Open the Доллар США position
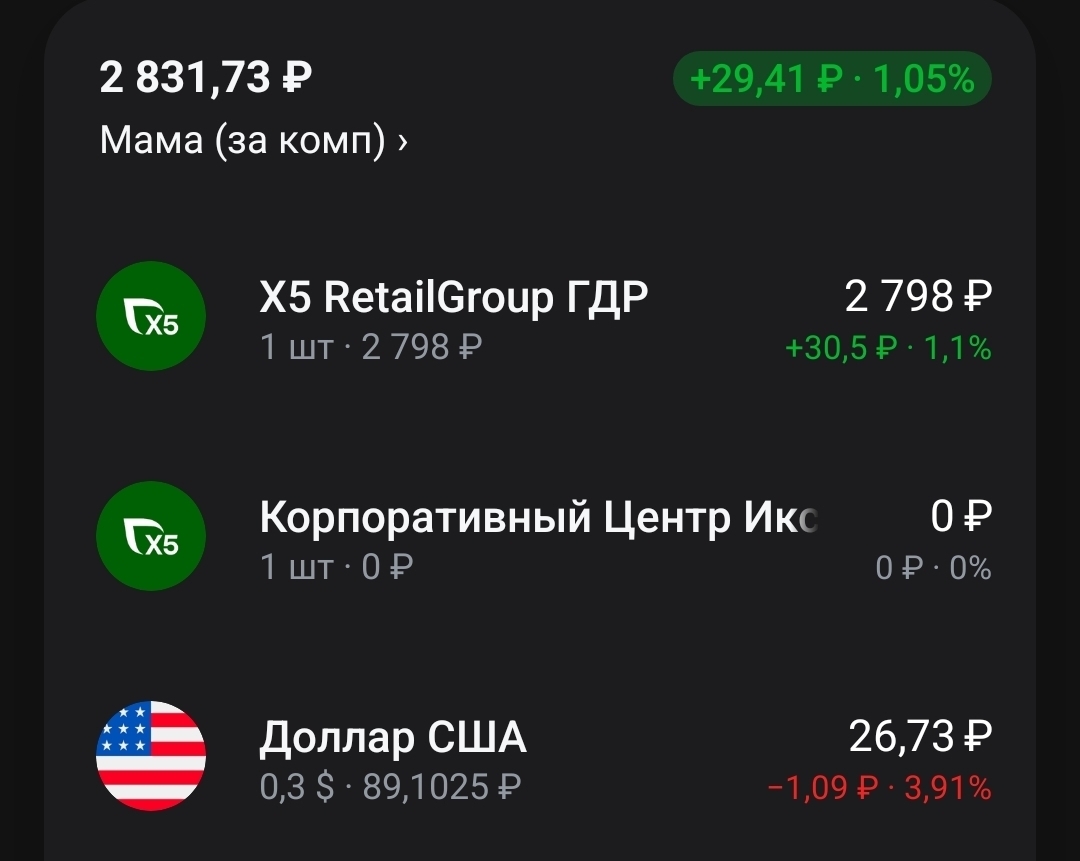Viewport: 1080px width, 861px height. [393, 739]
